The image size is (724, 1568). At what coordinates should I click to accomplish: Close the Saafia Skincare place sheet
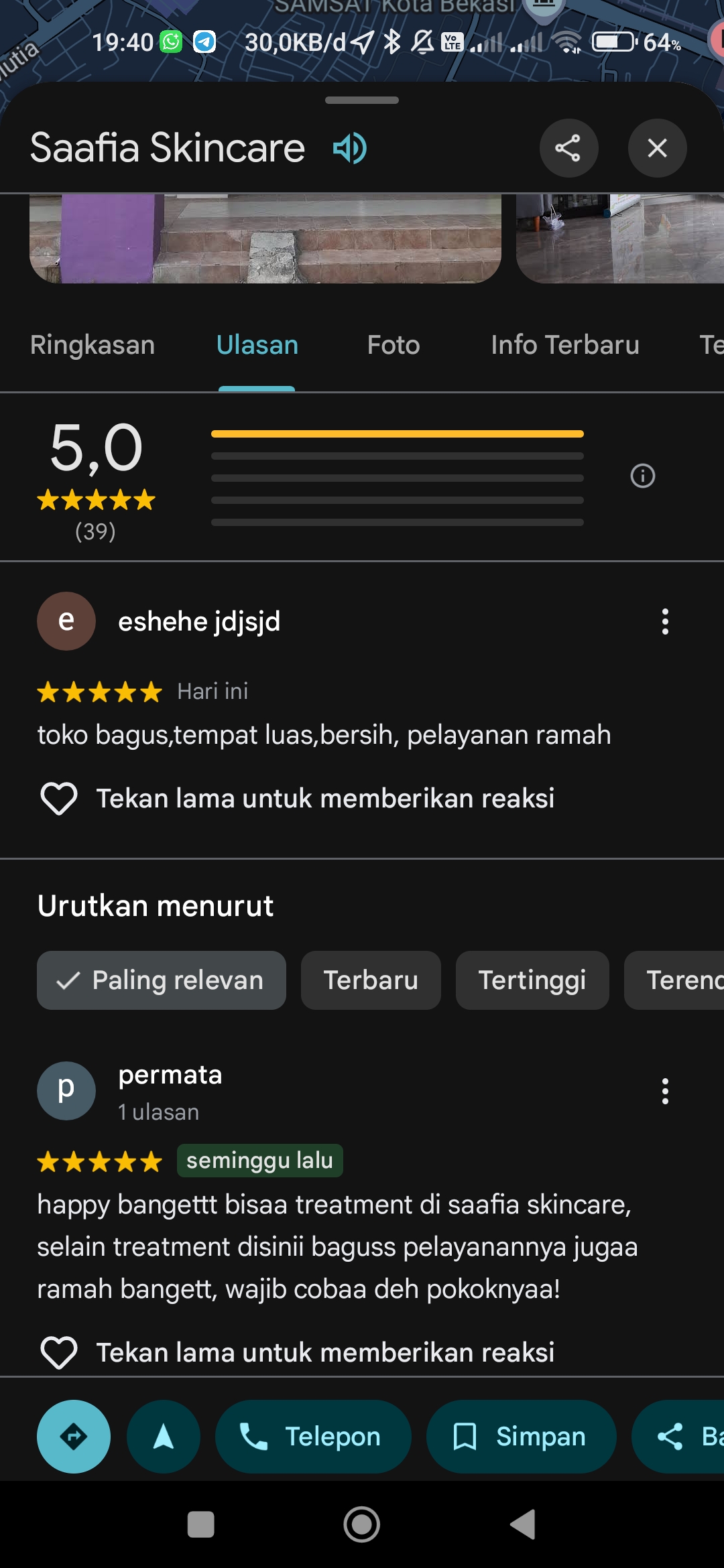657,148
